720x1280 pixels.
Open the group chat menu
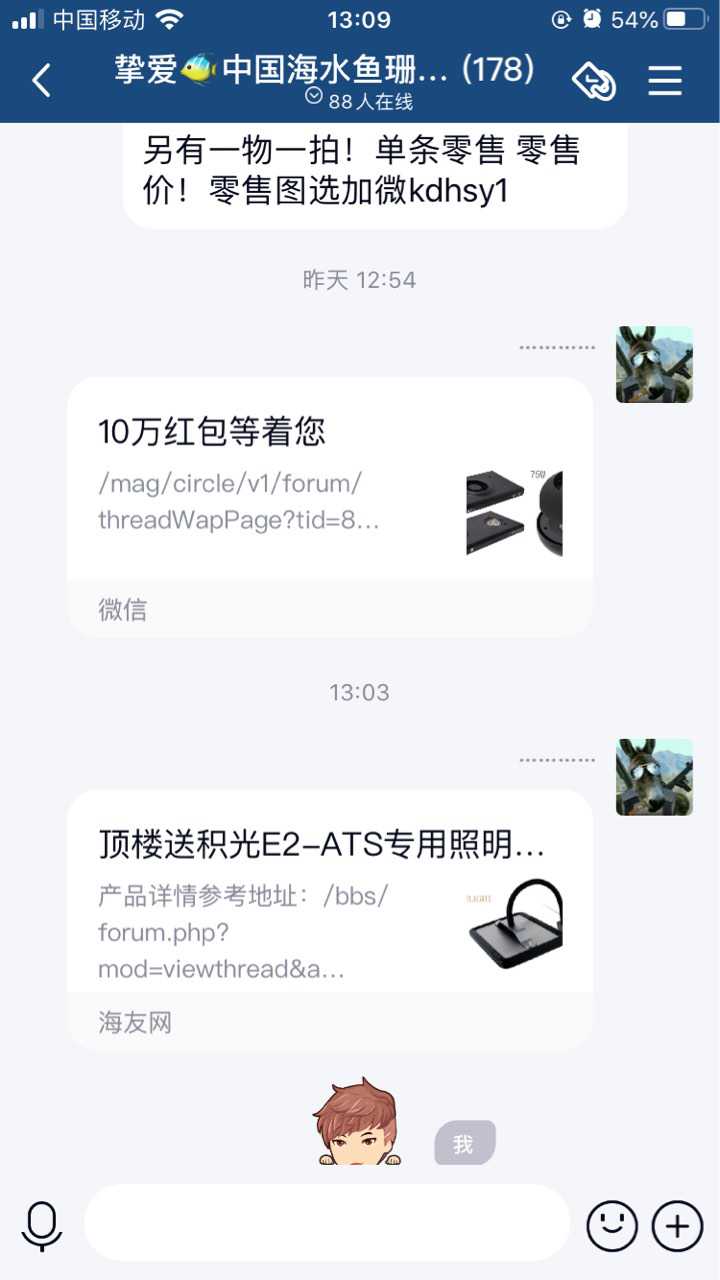(665, 80)
